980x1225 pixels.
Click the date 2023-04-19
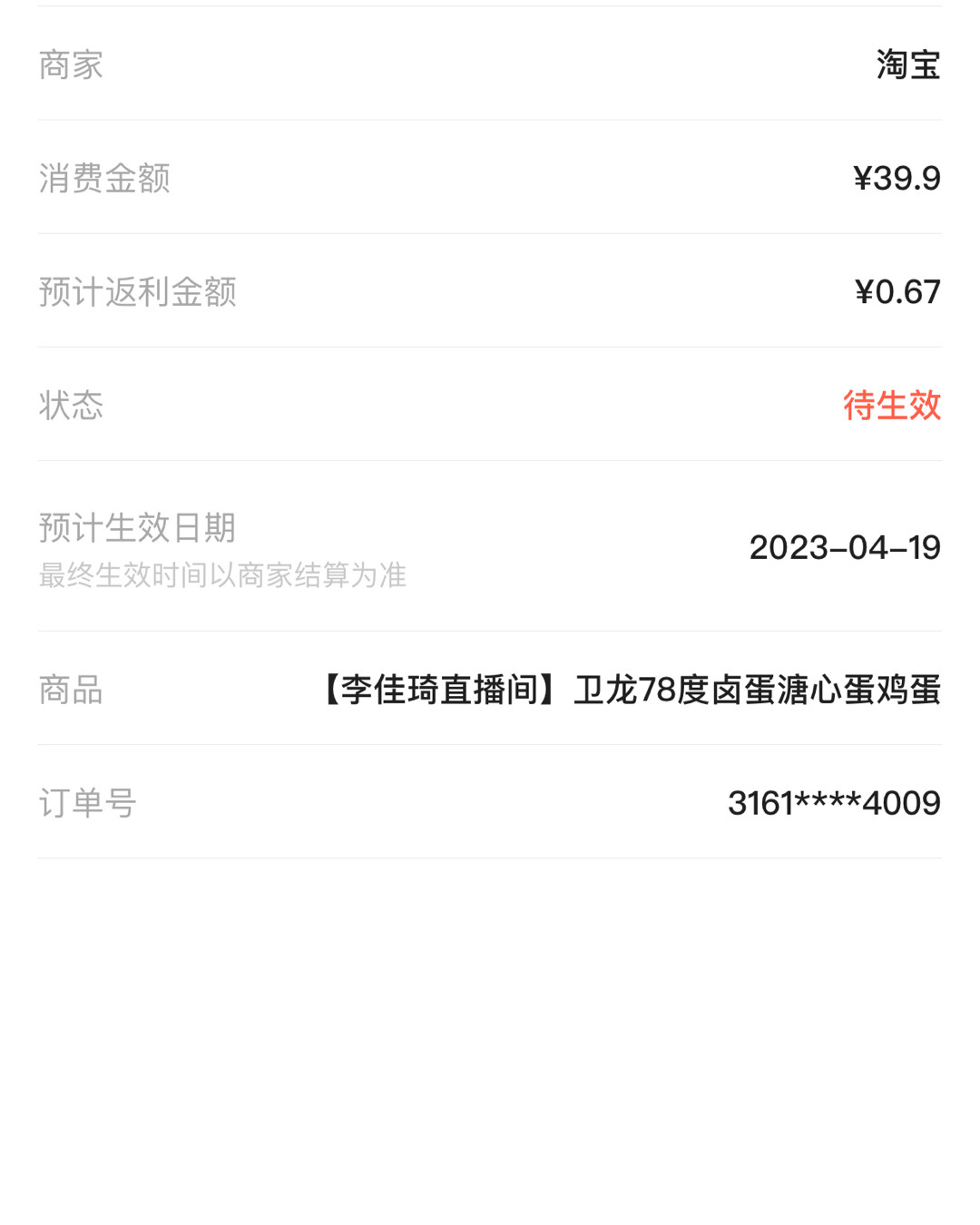tap(846, 547)
